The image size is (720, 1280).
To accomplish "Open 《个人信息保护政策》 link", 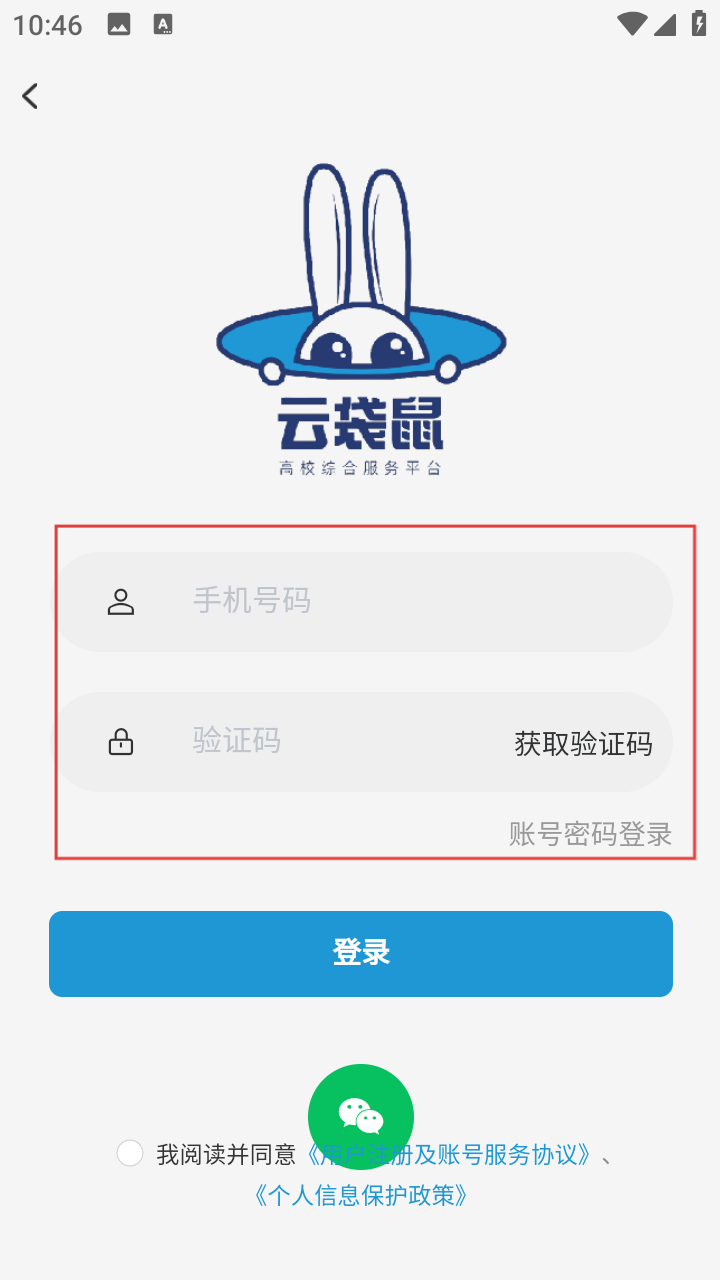I will (x=361, y=1195).
